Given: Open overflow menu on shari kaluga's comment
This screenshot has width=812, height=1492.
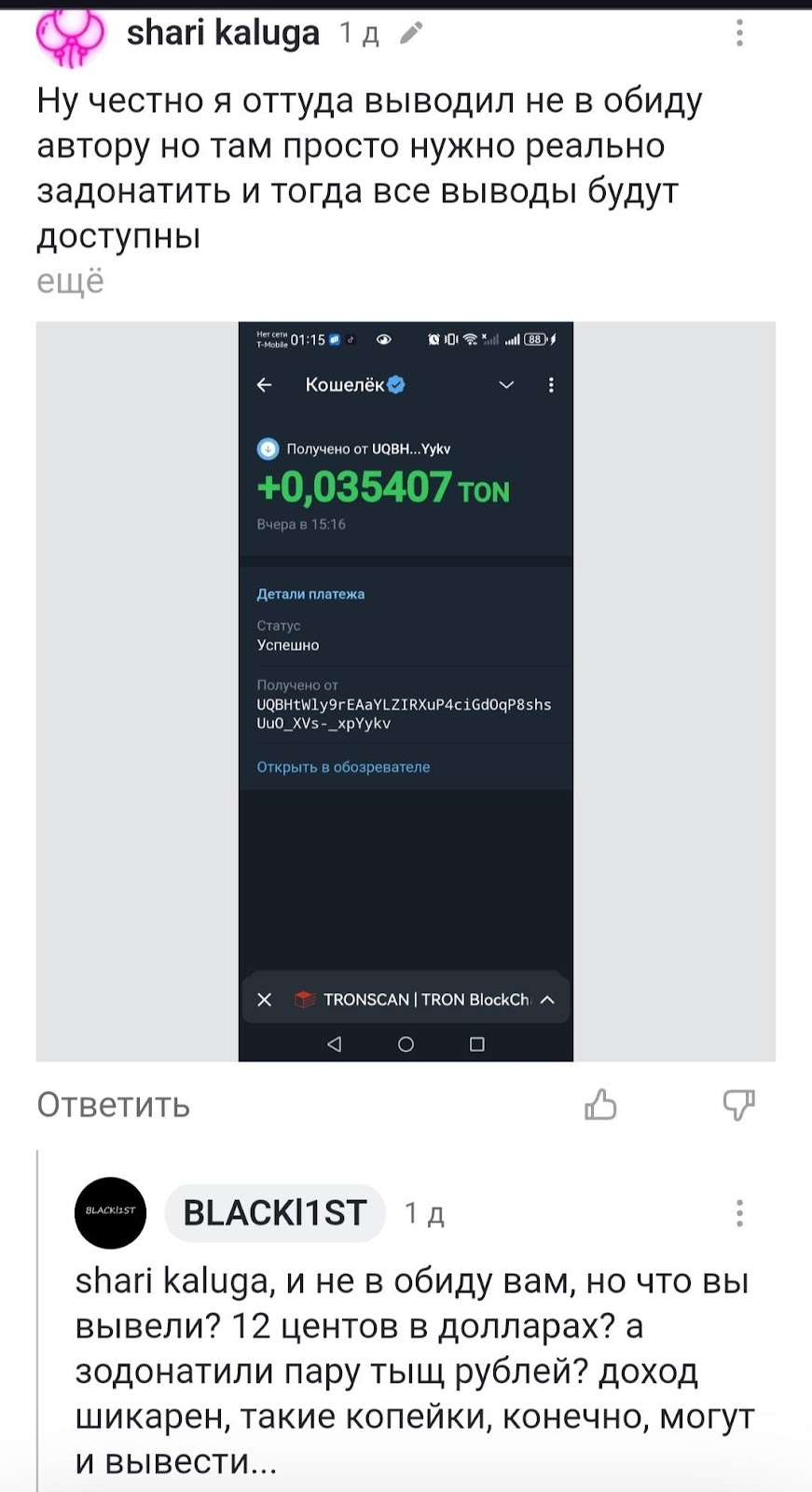Looking at the screenshot, I should click(739, 34).
